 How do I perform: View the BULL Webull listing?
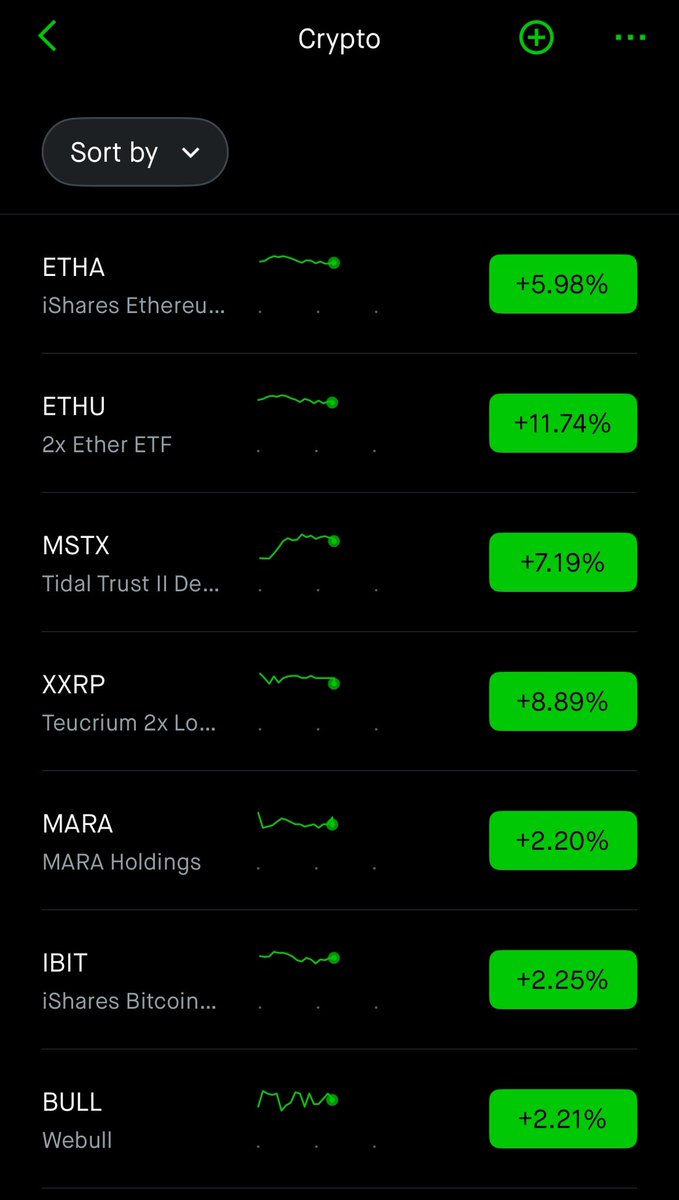[x=339, y=1118]
